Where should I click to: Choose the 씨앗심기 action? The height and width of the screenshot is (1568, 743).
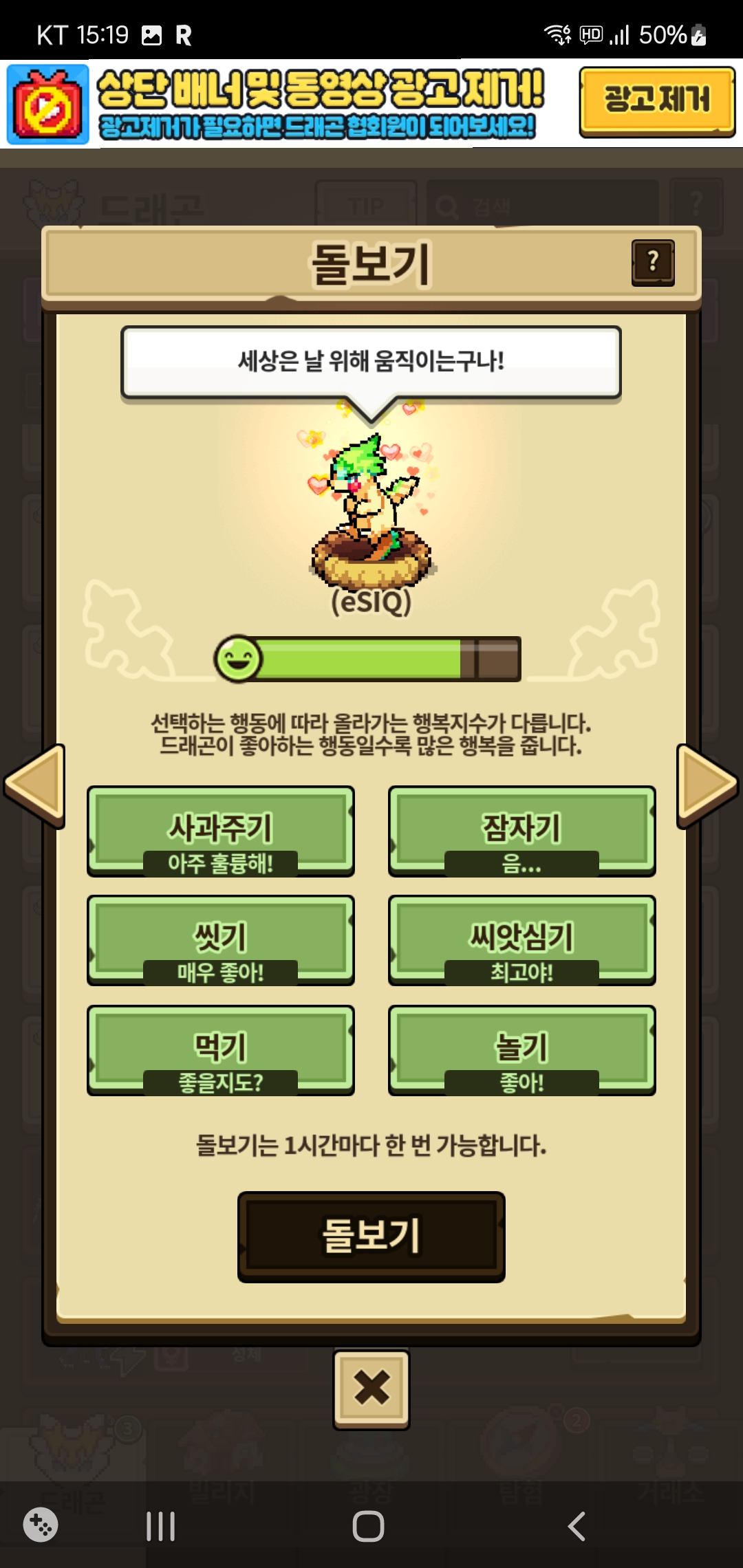click(x=521, y=939)
